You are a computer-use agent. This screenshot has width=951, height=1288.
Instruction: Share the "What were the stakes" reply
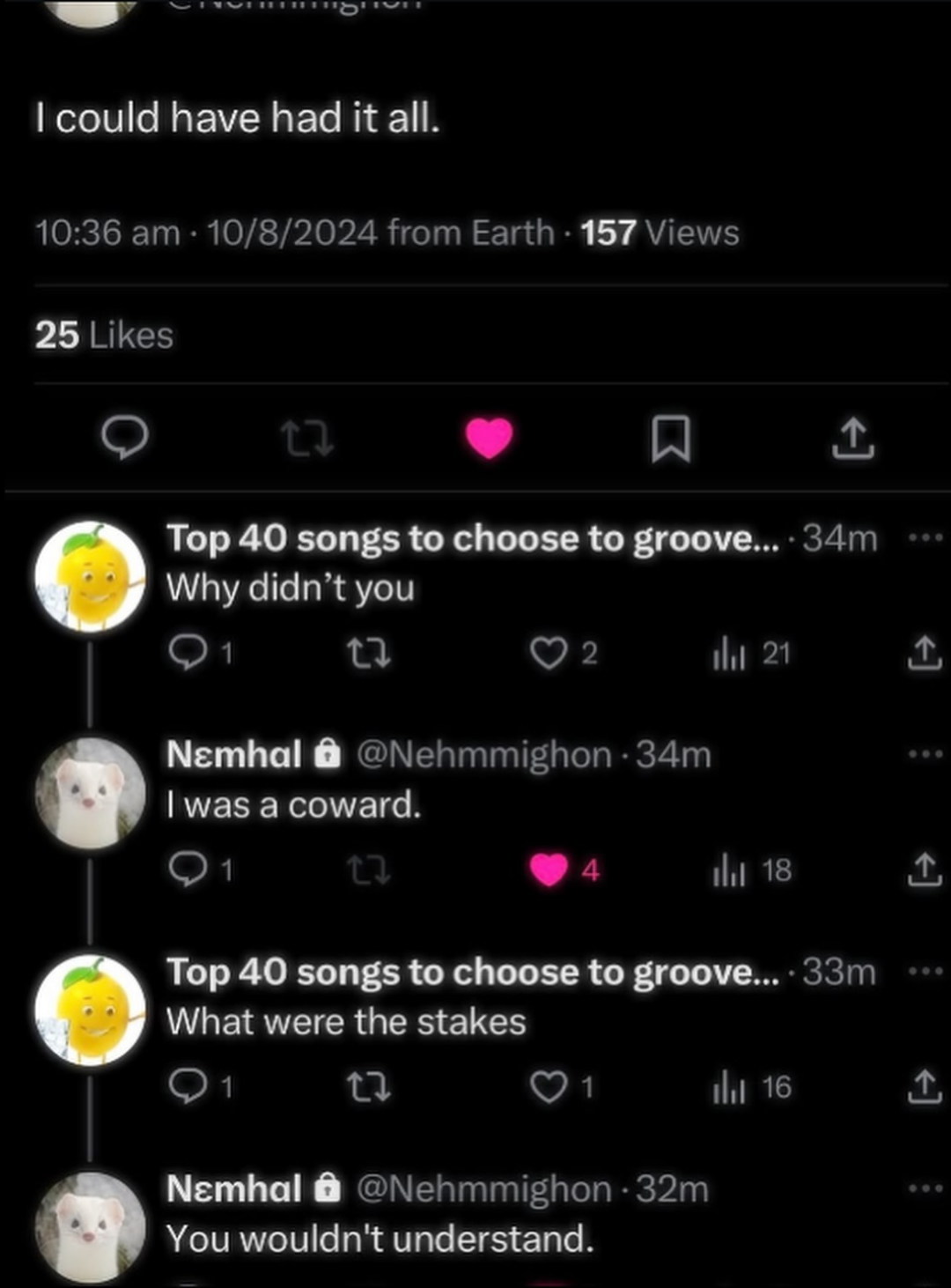(925, 1088)
